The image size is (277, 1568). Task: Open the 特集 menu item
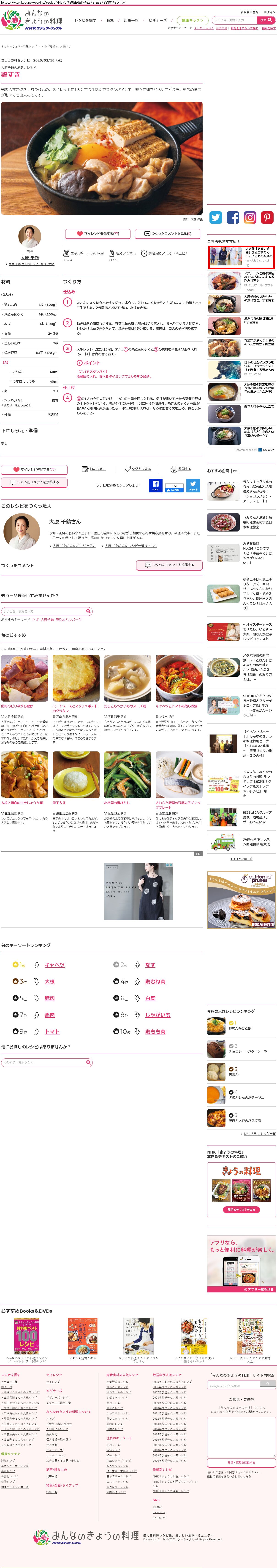110,20
